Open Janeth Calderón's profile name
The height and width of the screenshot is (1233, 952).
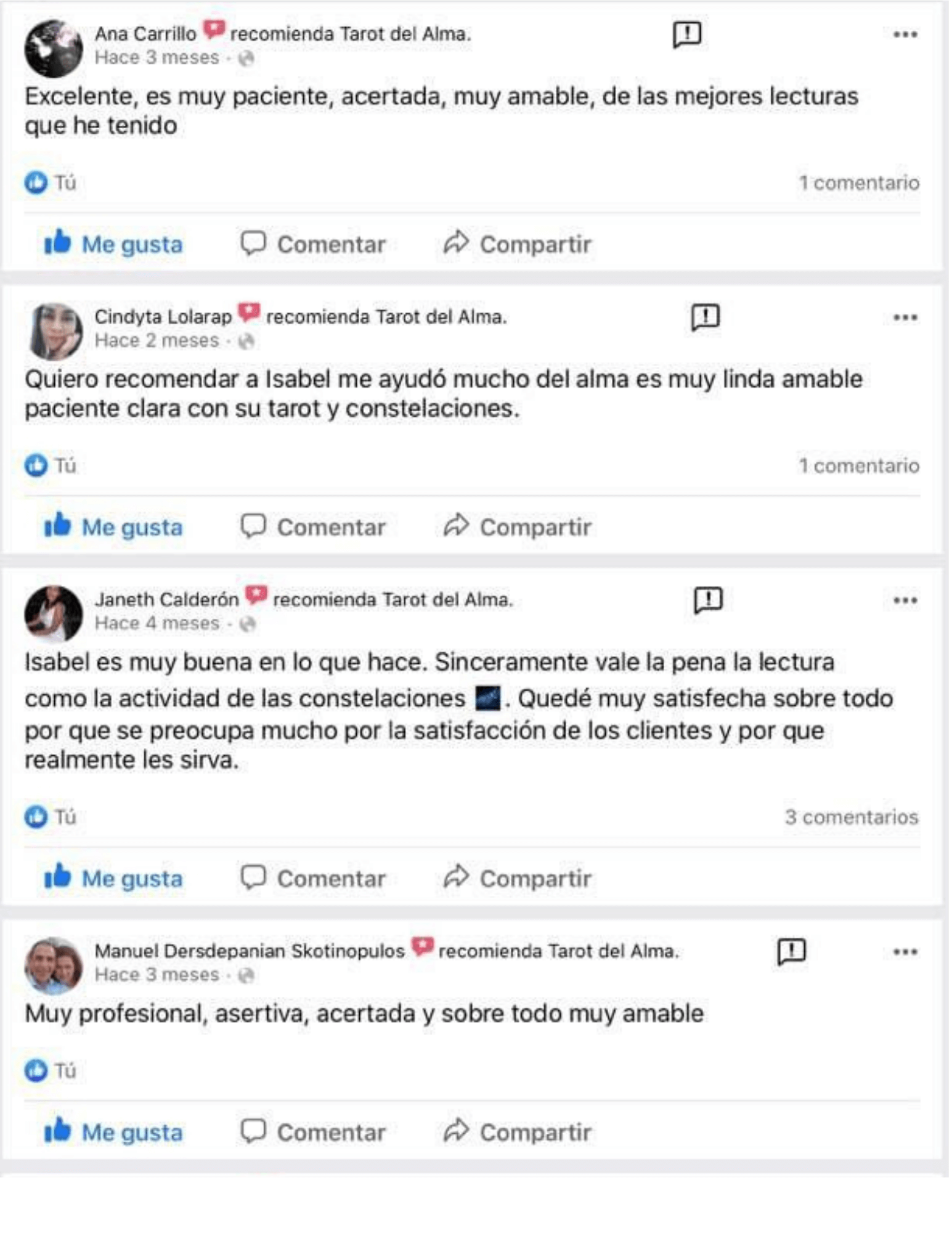point(166,599)
